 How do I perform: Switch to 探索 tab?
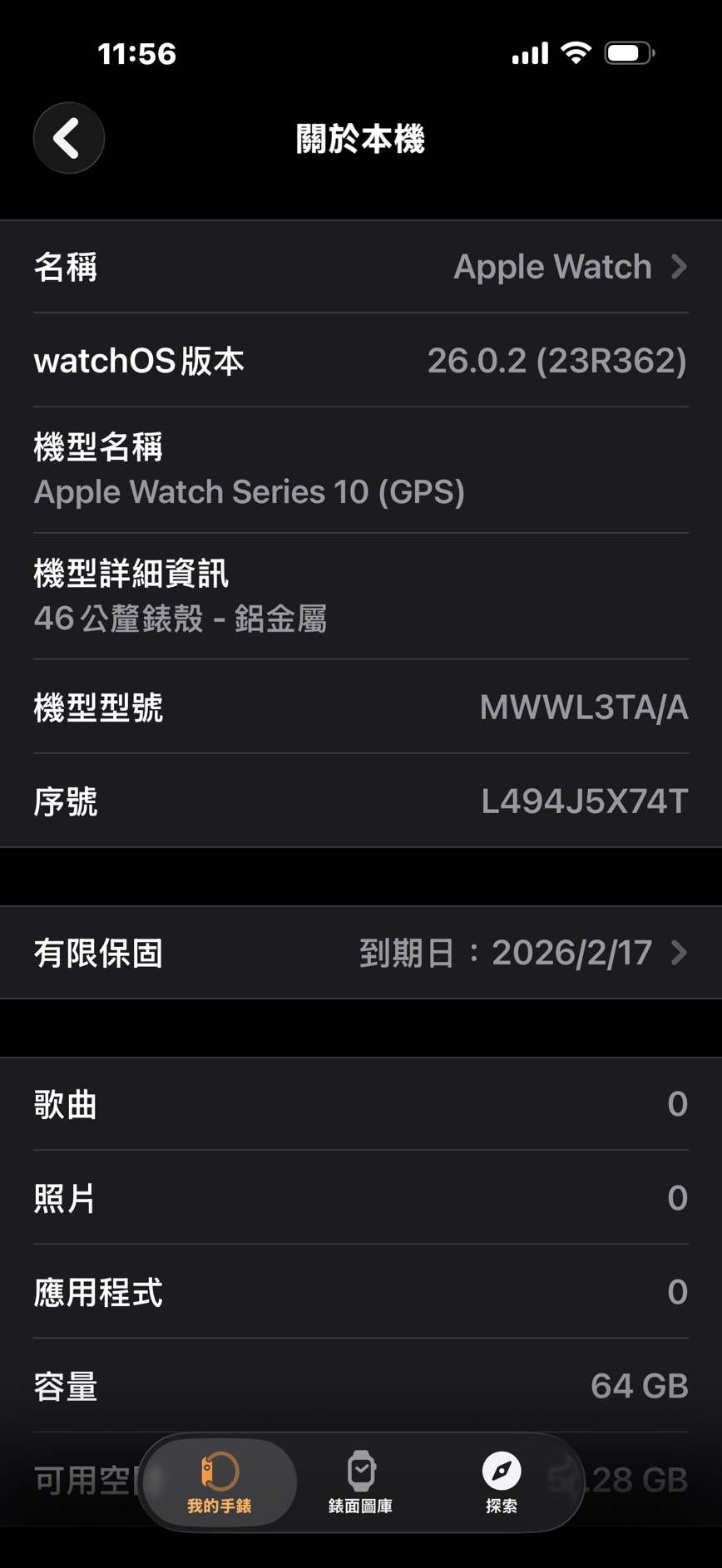tap(502, 1482)
